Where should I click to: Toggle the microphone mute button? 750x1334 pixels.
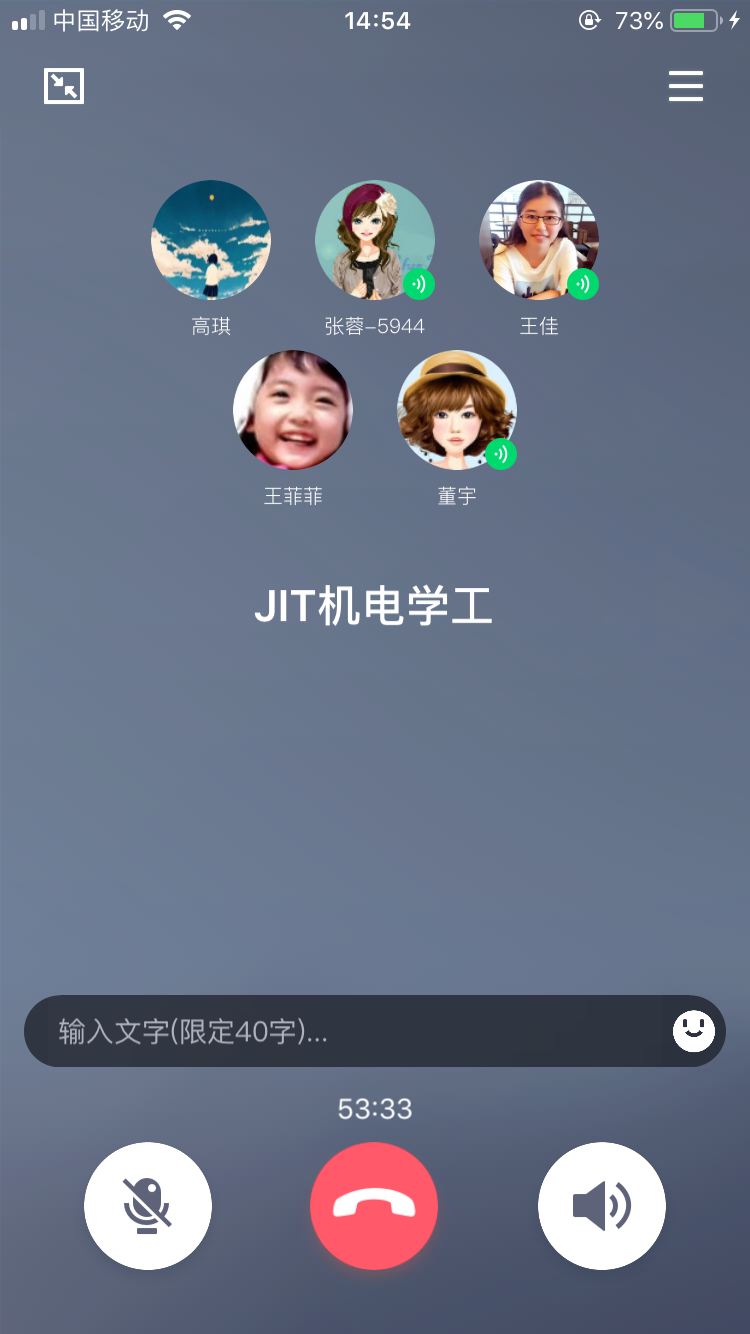point(148,1206)
